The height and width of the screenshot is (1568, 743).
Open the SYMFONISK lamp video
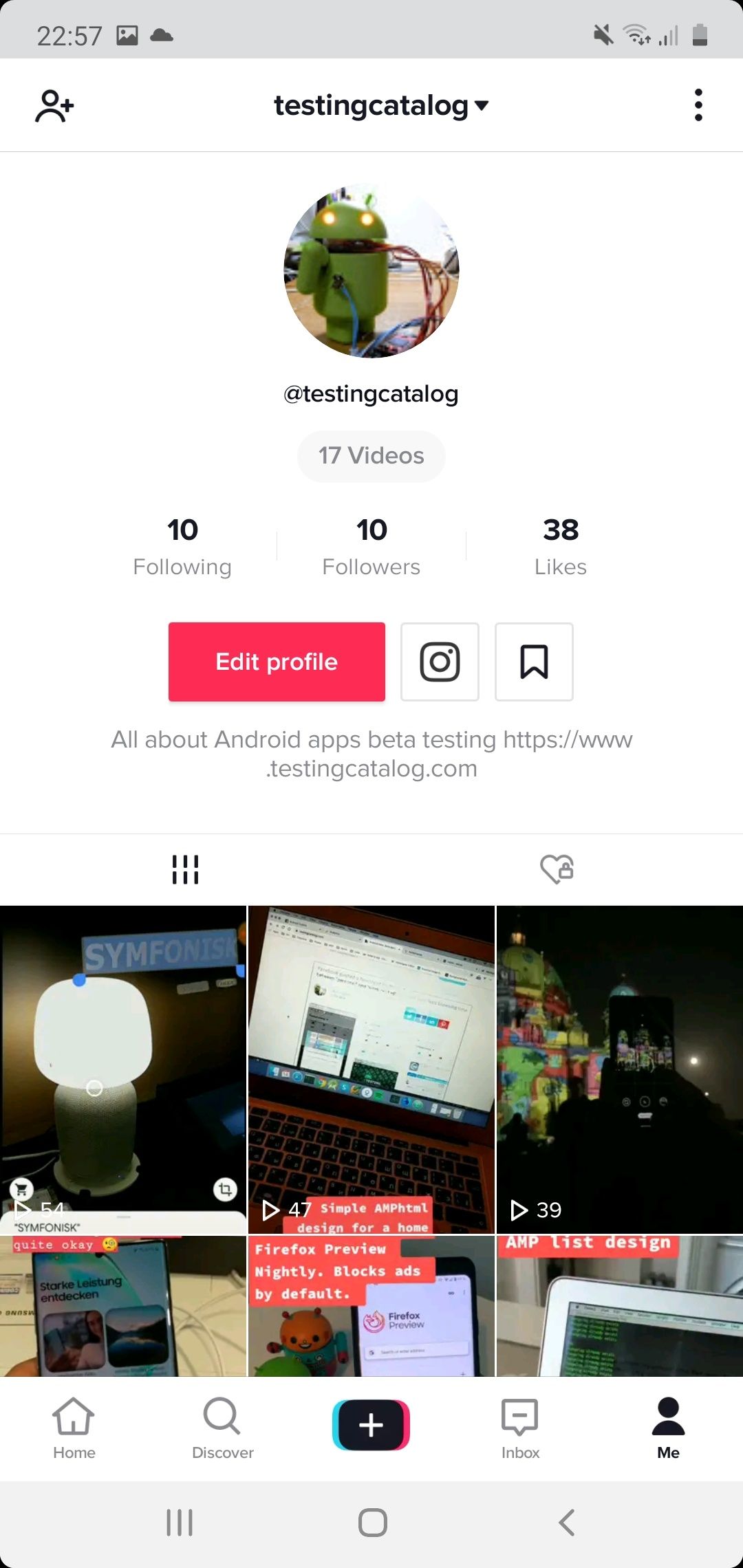coord(123,1069)
